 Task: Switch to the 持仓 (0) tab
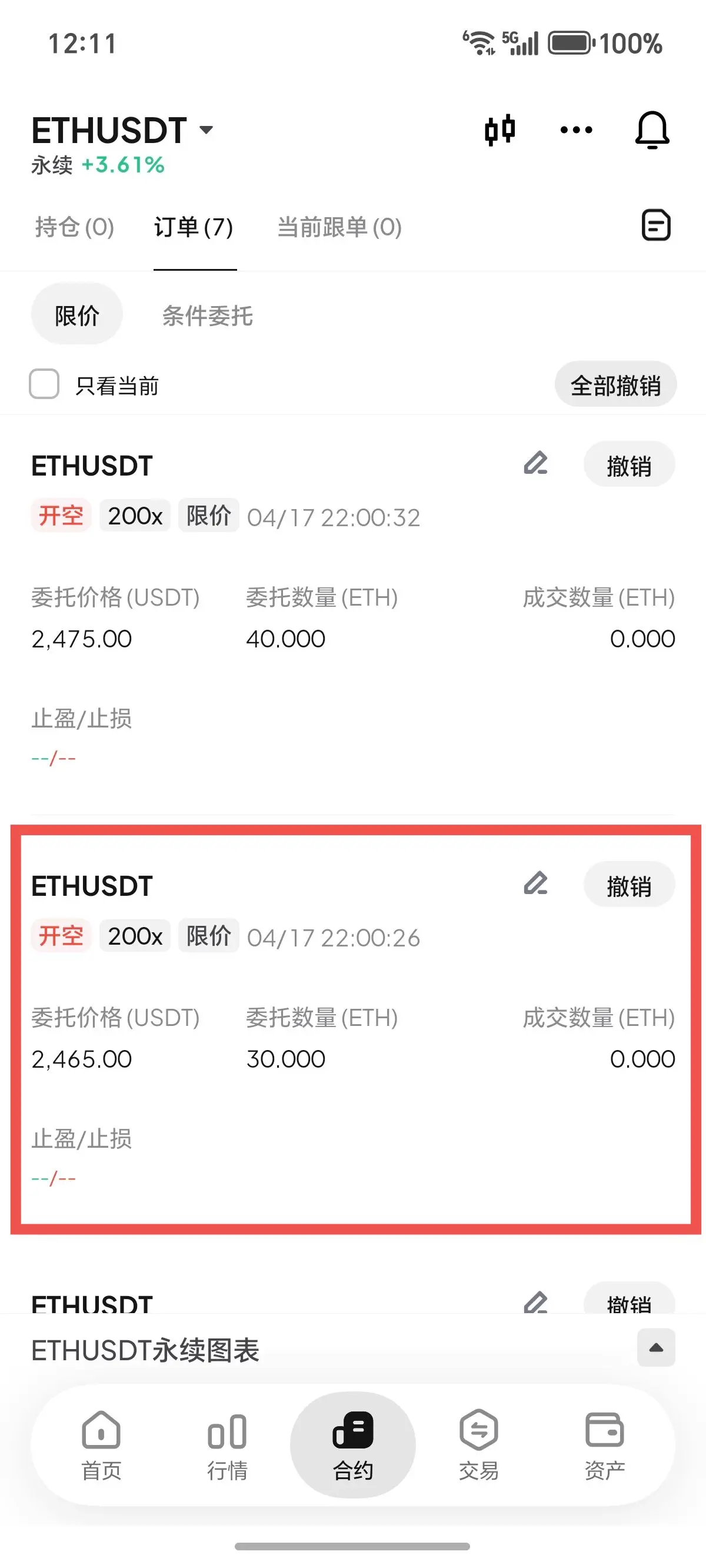click(75, 227)
